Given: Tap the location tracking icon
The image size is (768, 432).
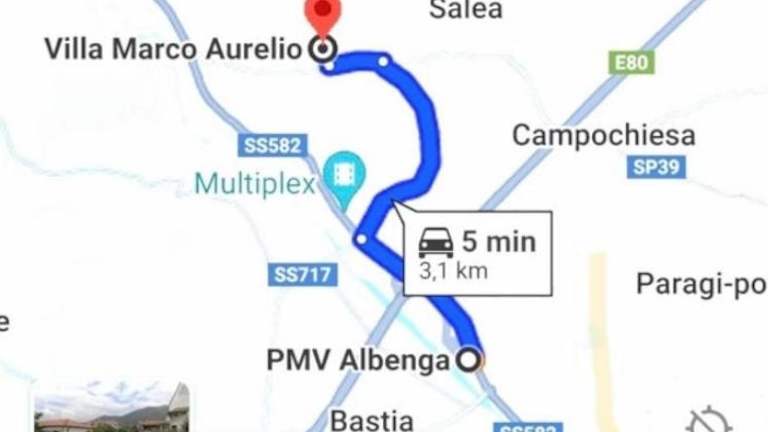Looking at the screenshot, I should point(709,420).
